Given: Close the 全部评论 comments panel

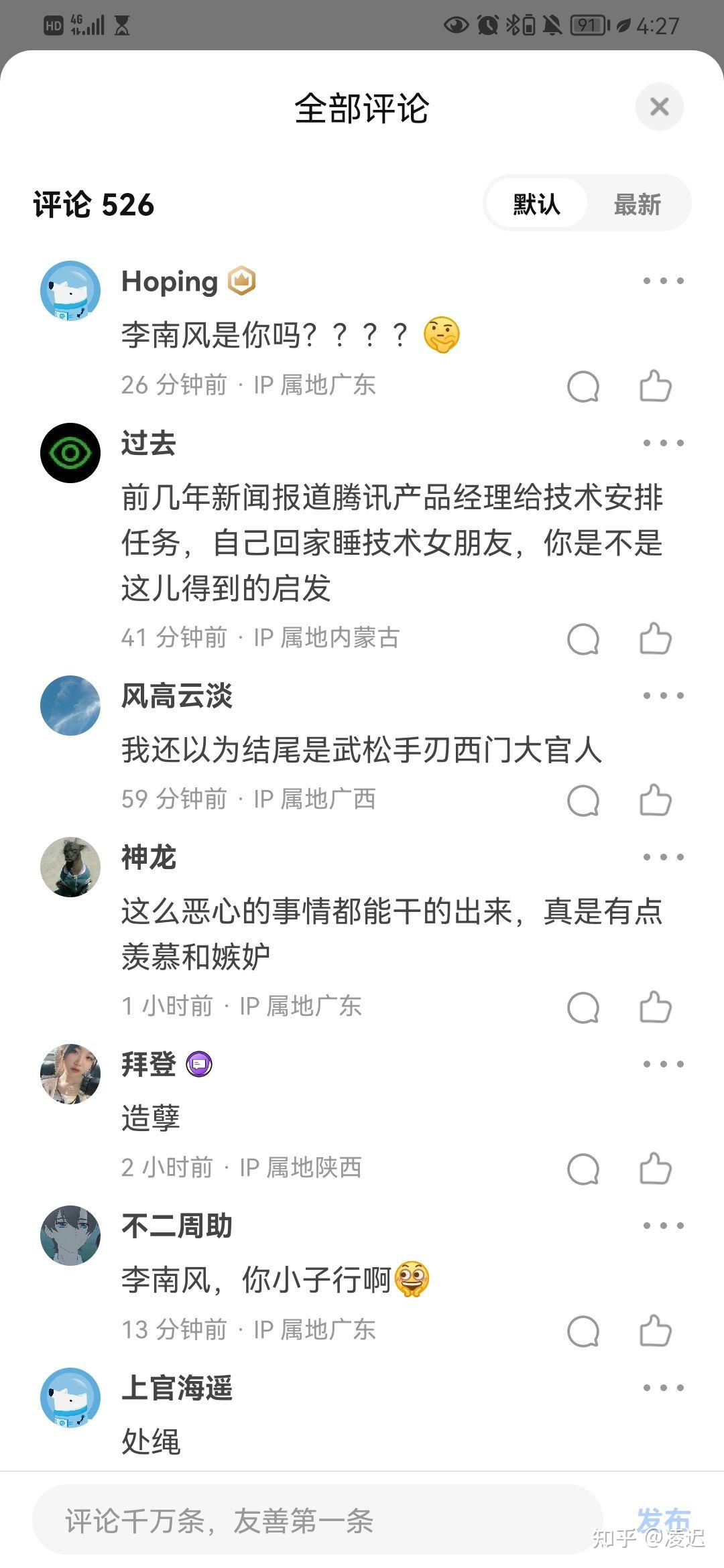Looking at the screenshot, I should pos(659,107).
